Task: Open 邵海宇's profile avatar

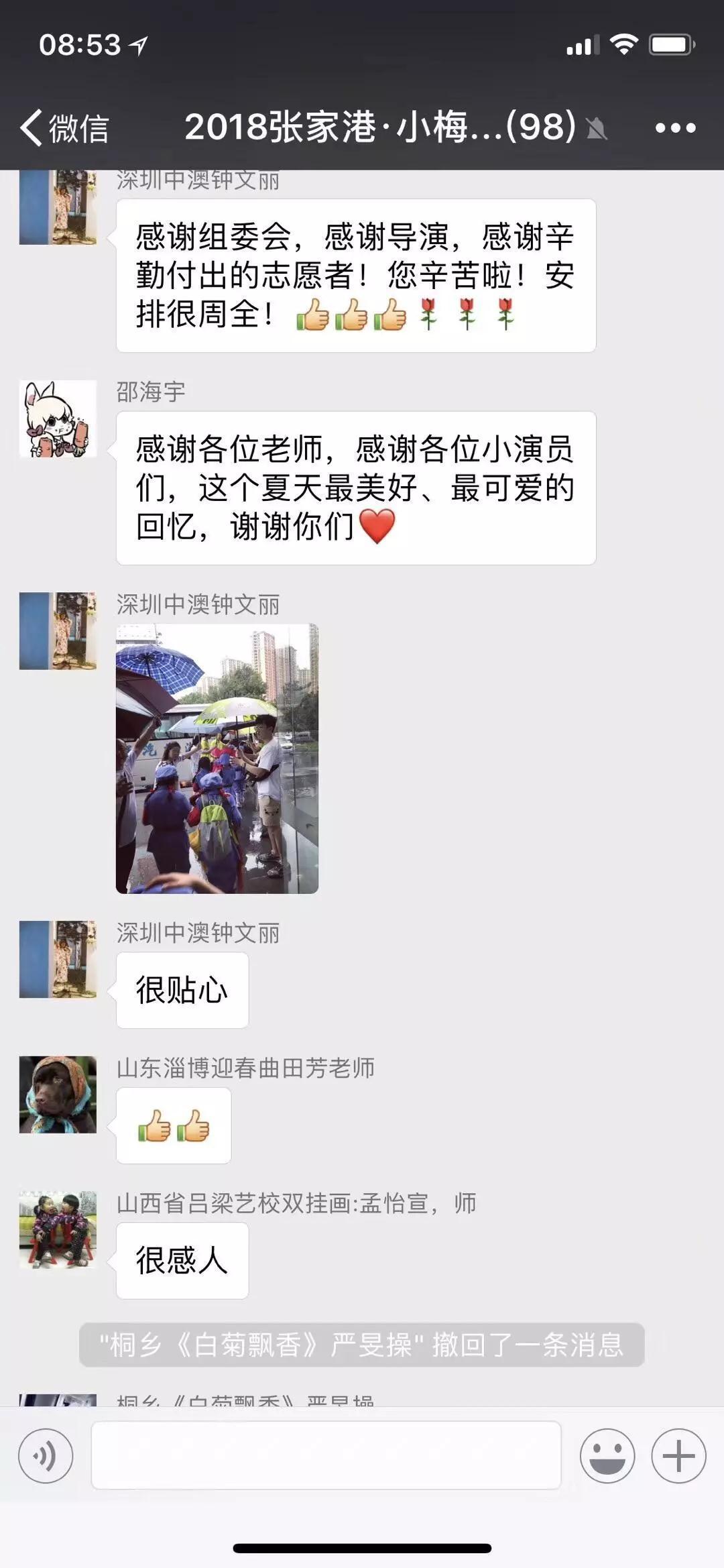Action: coord(58,419)
